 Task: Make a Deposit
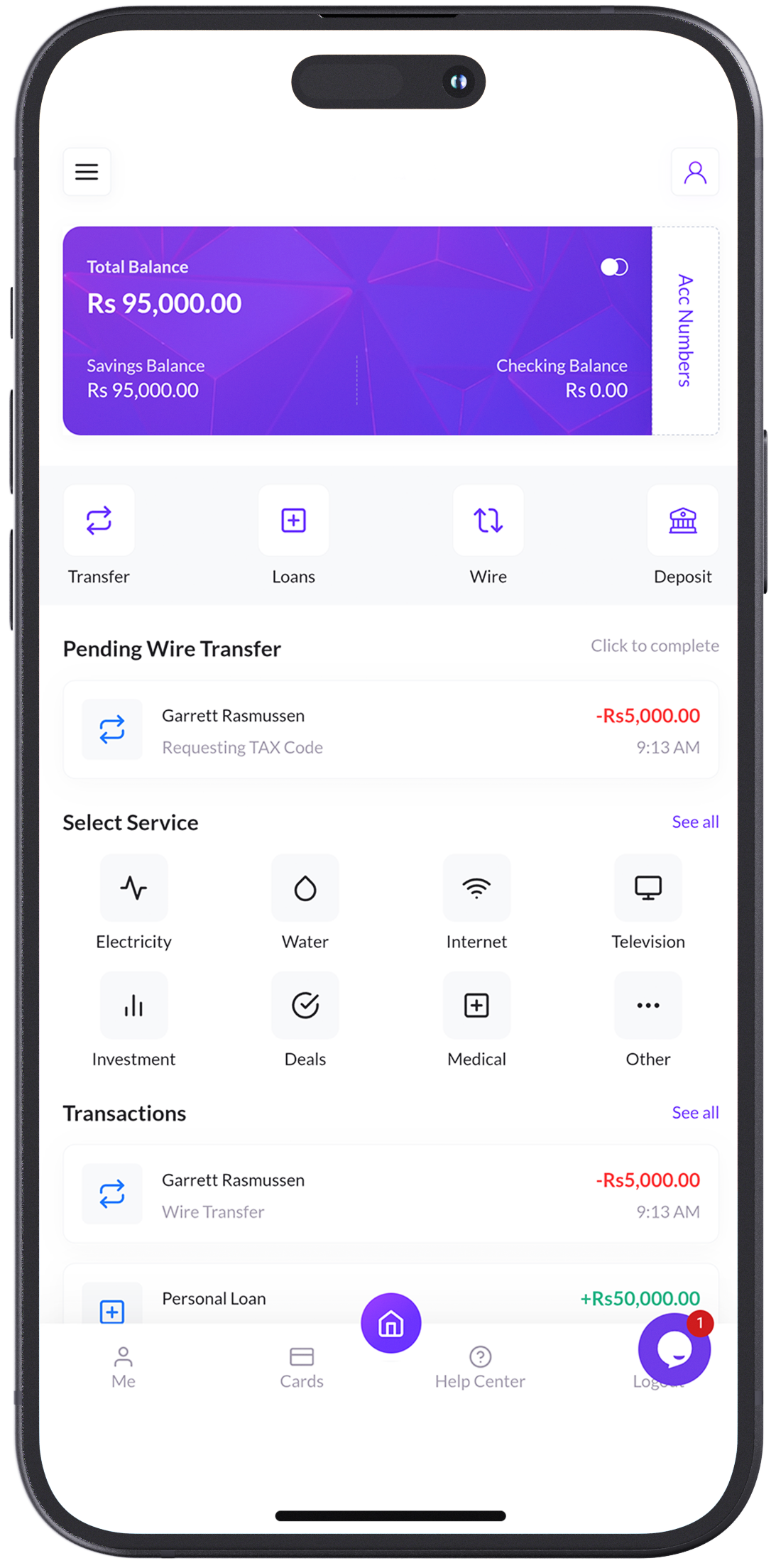(x=682, y=521)
